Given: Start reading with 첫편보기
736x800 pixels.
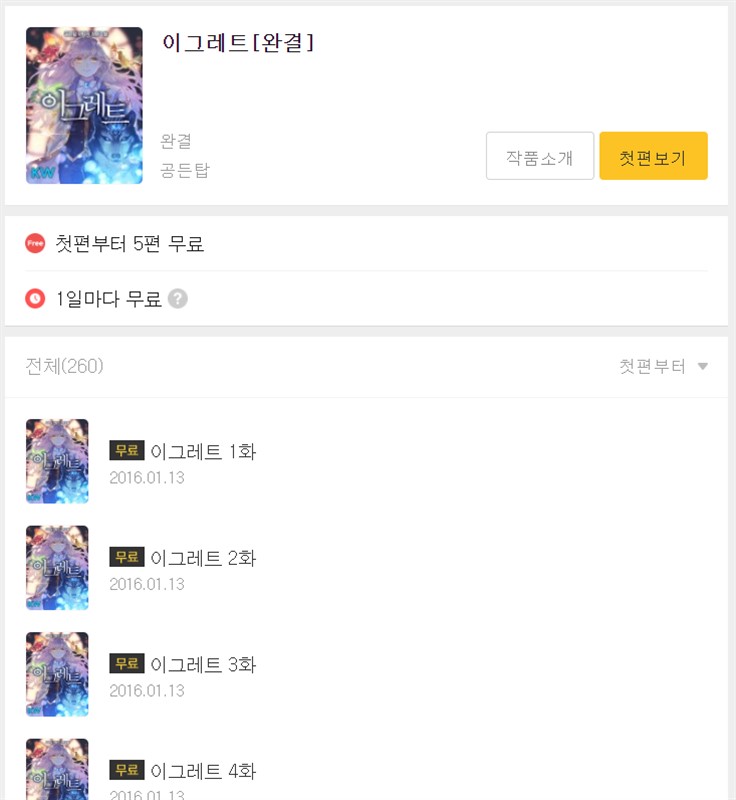Looking at the screenshot, I should pos(653,156).
